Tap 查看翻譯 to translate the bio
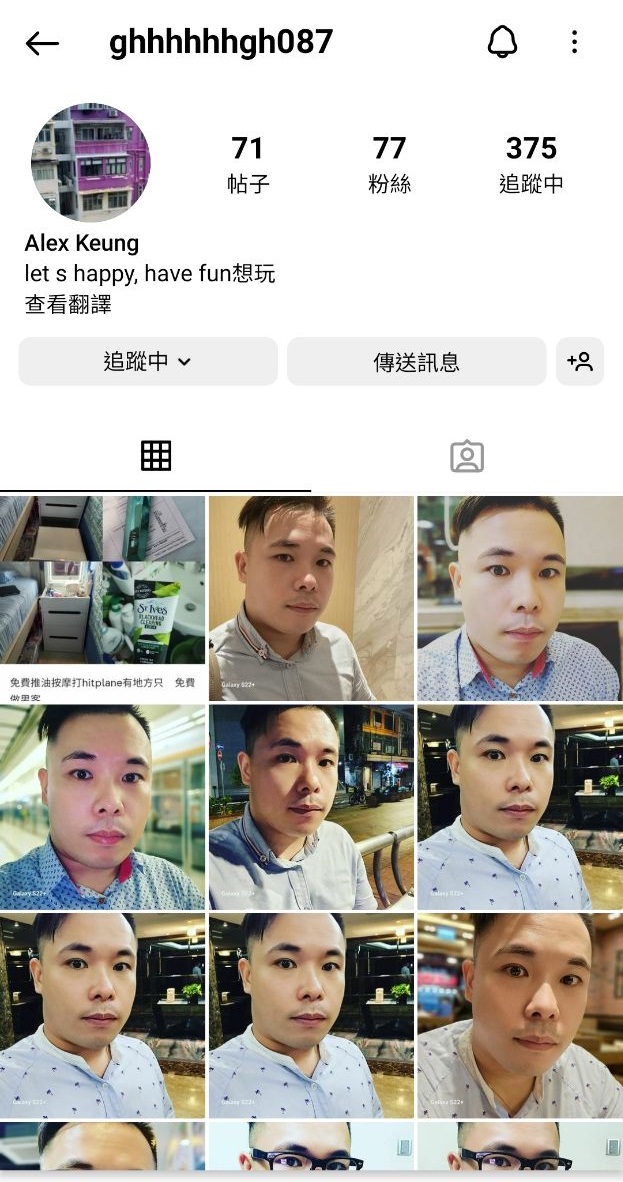623x1182 pixels. pyautogui.click(x=68, y=305)
